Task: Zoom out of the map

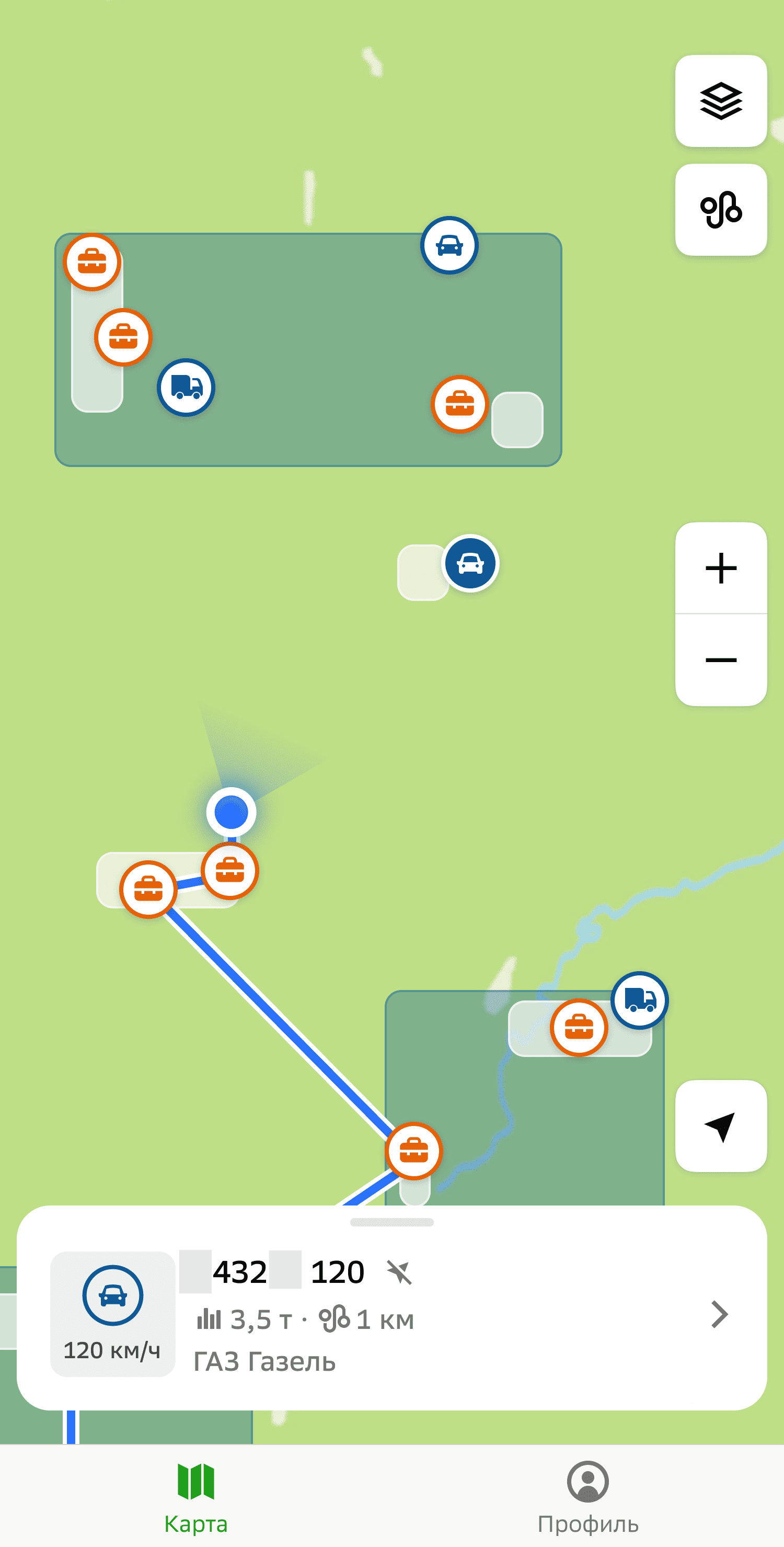Action: tap(720, 660)
